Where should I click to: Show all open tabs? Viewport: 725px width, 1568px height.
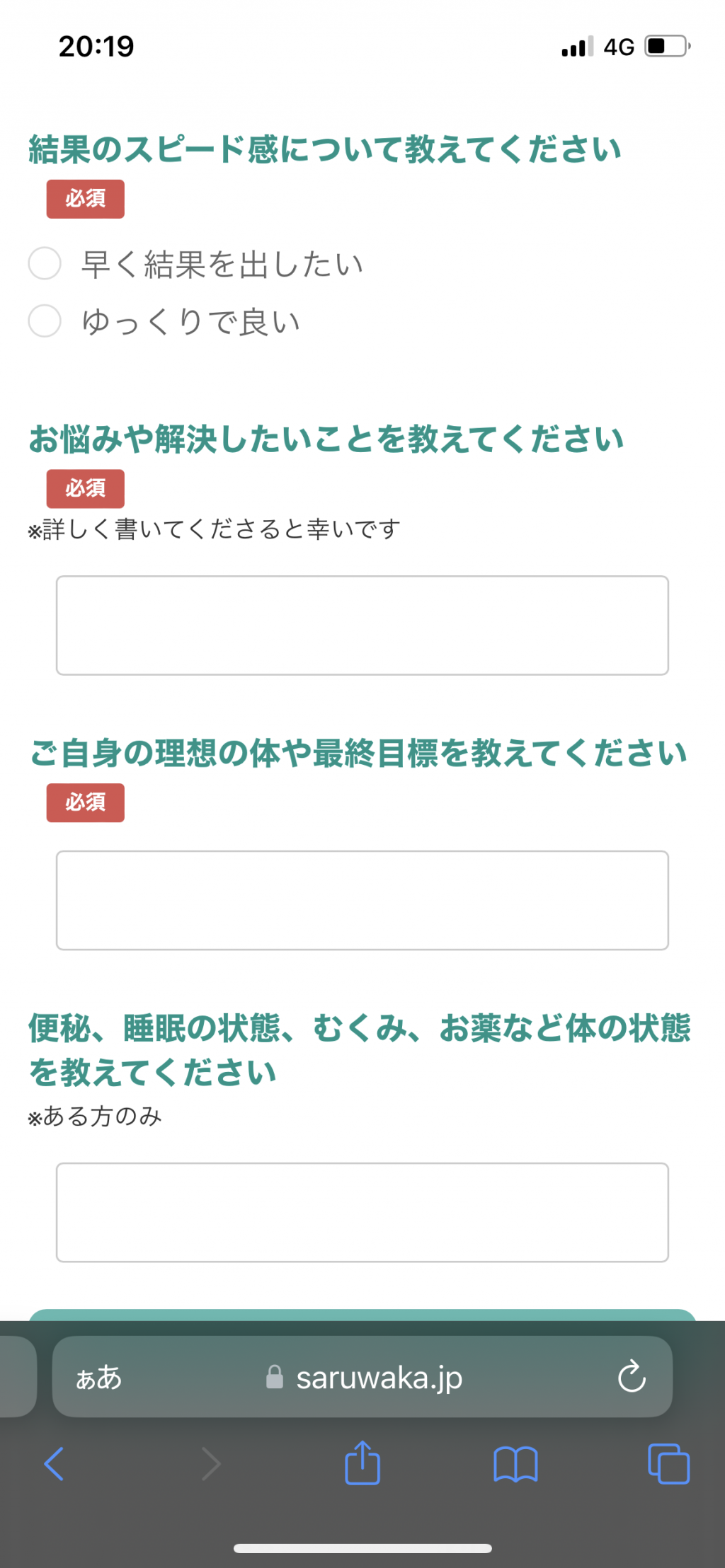668,1463
